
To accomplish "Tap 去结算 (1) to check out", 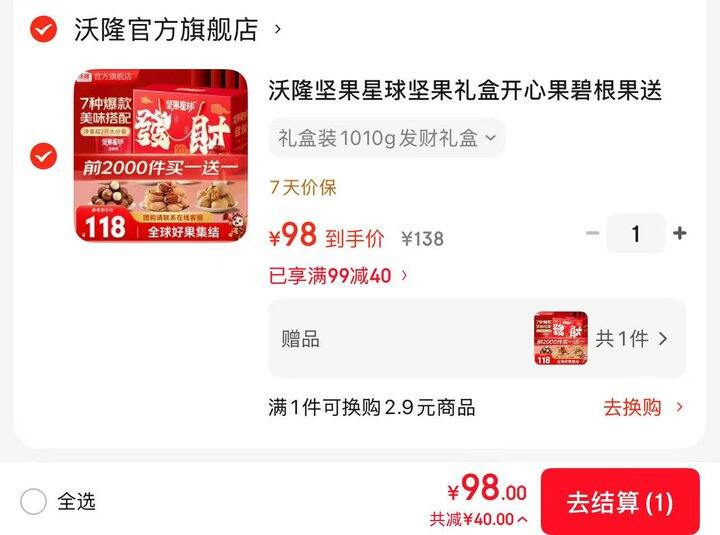I will click(x=620, y=501).
